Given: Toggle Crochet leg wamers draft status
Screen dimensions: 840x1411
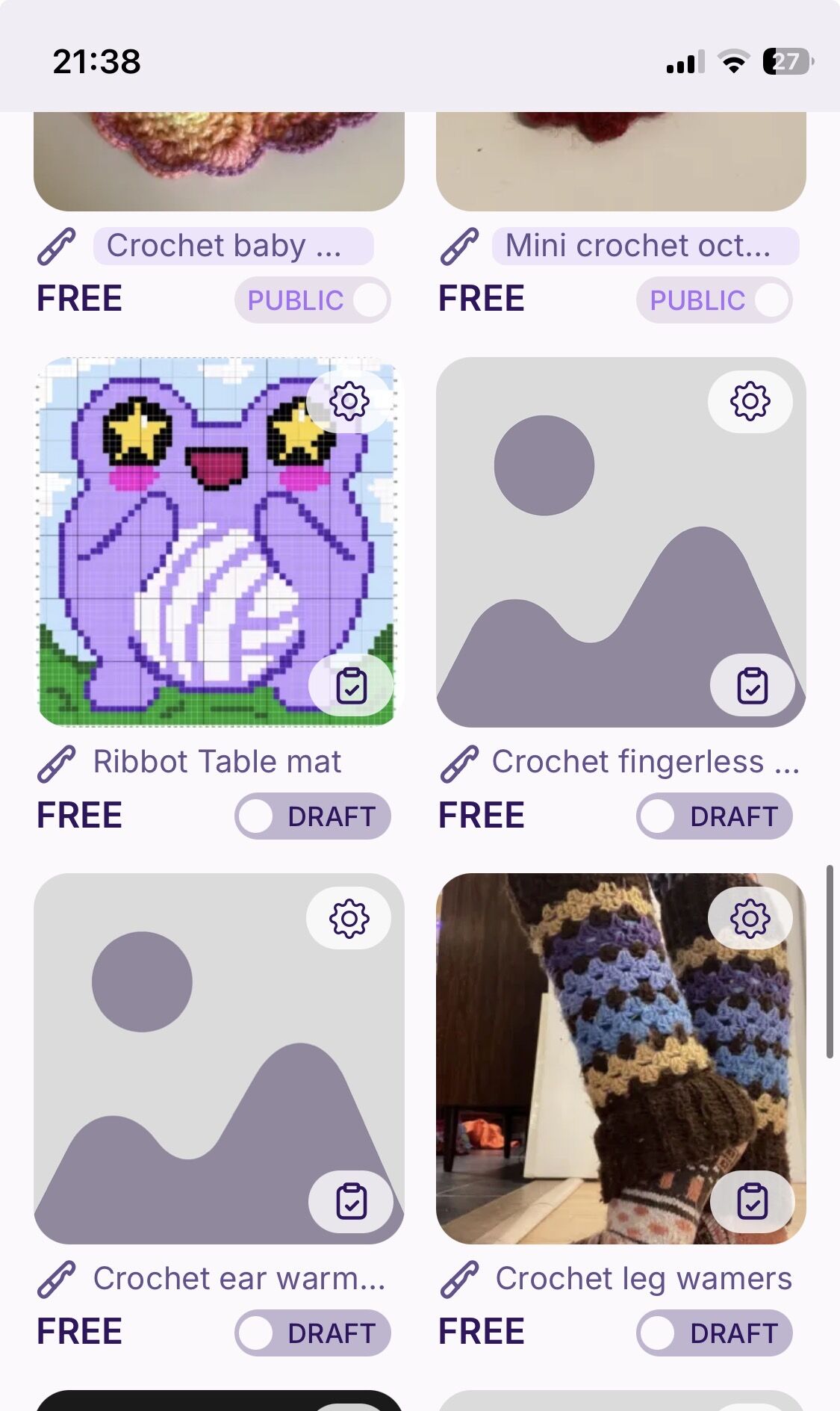Looking at the screenshot, I should click(714, 1333).
